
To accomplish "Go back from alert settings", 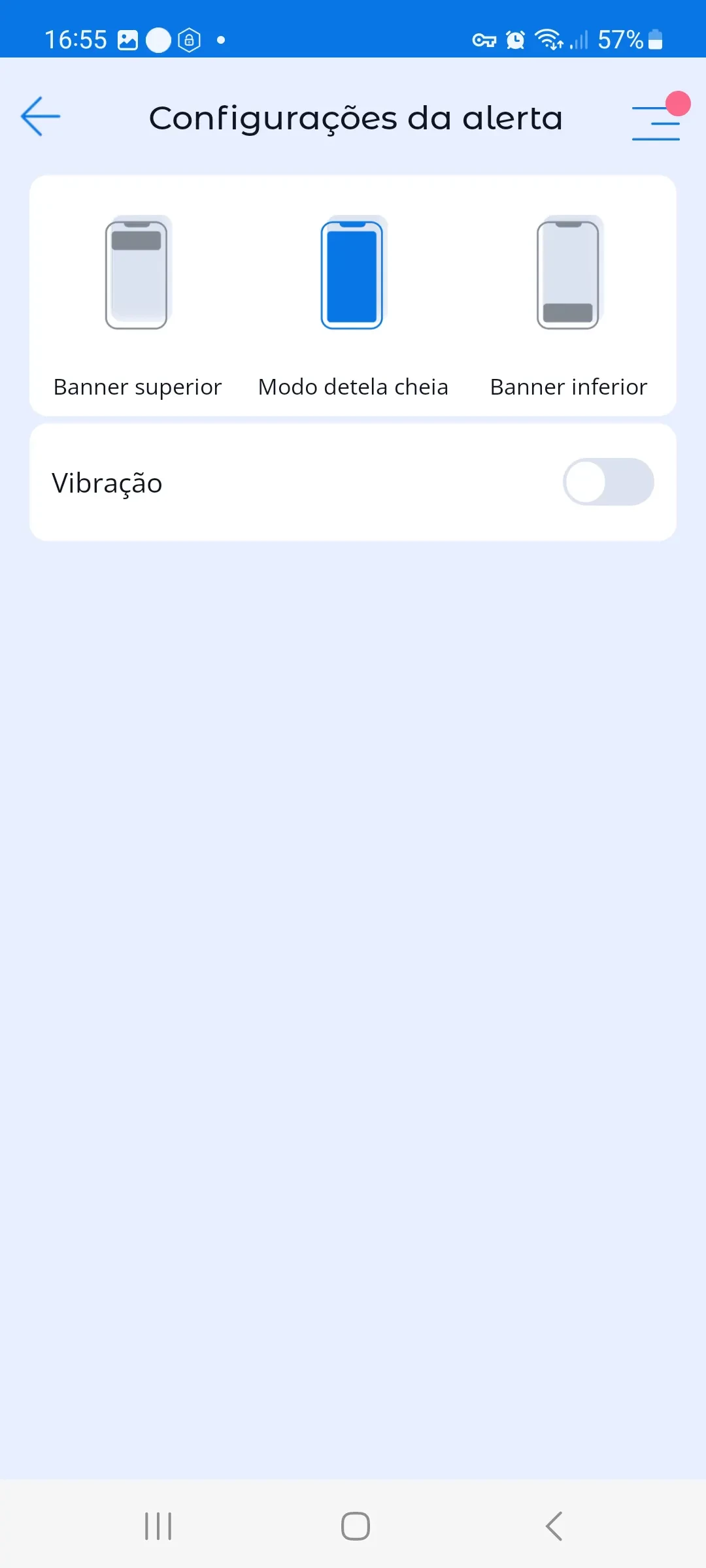I will click(x=41, y=117).
